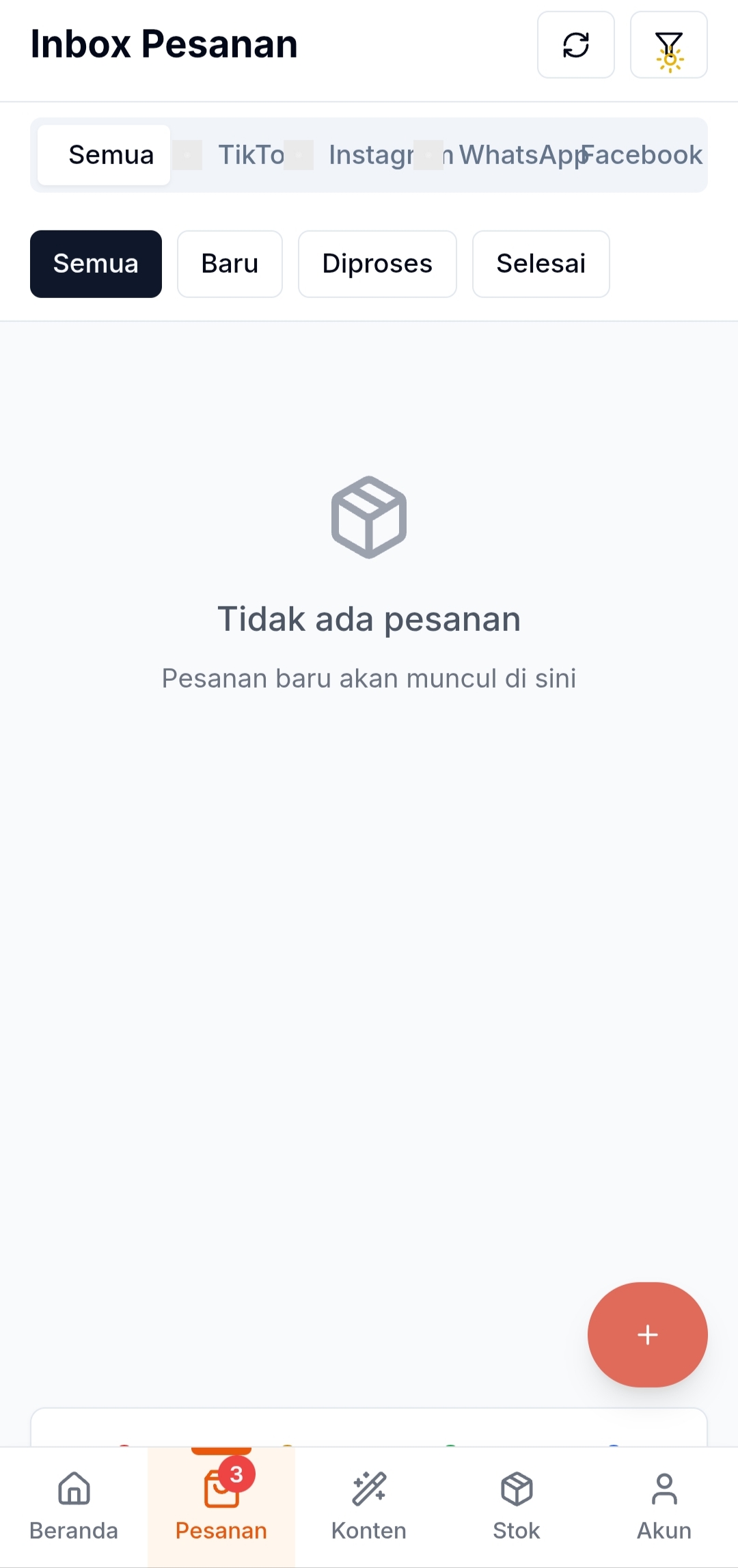
Task: Open the Stok tab
Action: point(517,1507)
